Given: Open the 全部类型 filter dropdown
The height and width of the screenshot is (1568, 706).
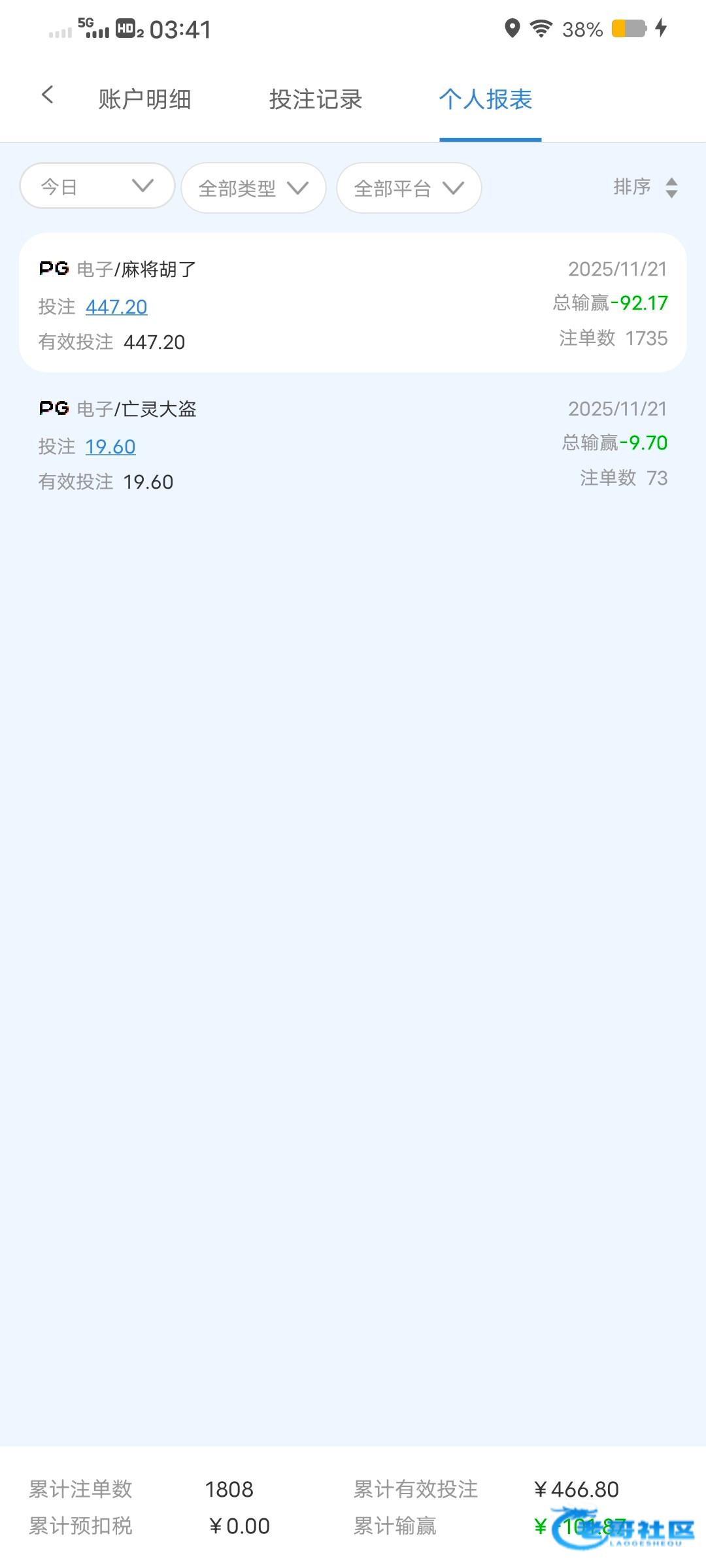Looking at the screenshot, I should pos(254,188).
